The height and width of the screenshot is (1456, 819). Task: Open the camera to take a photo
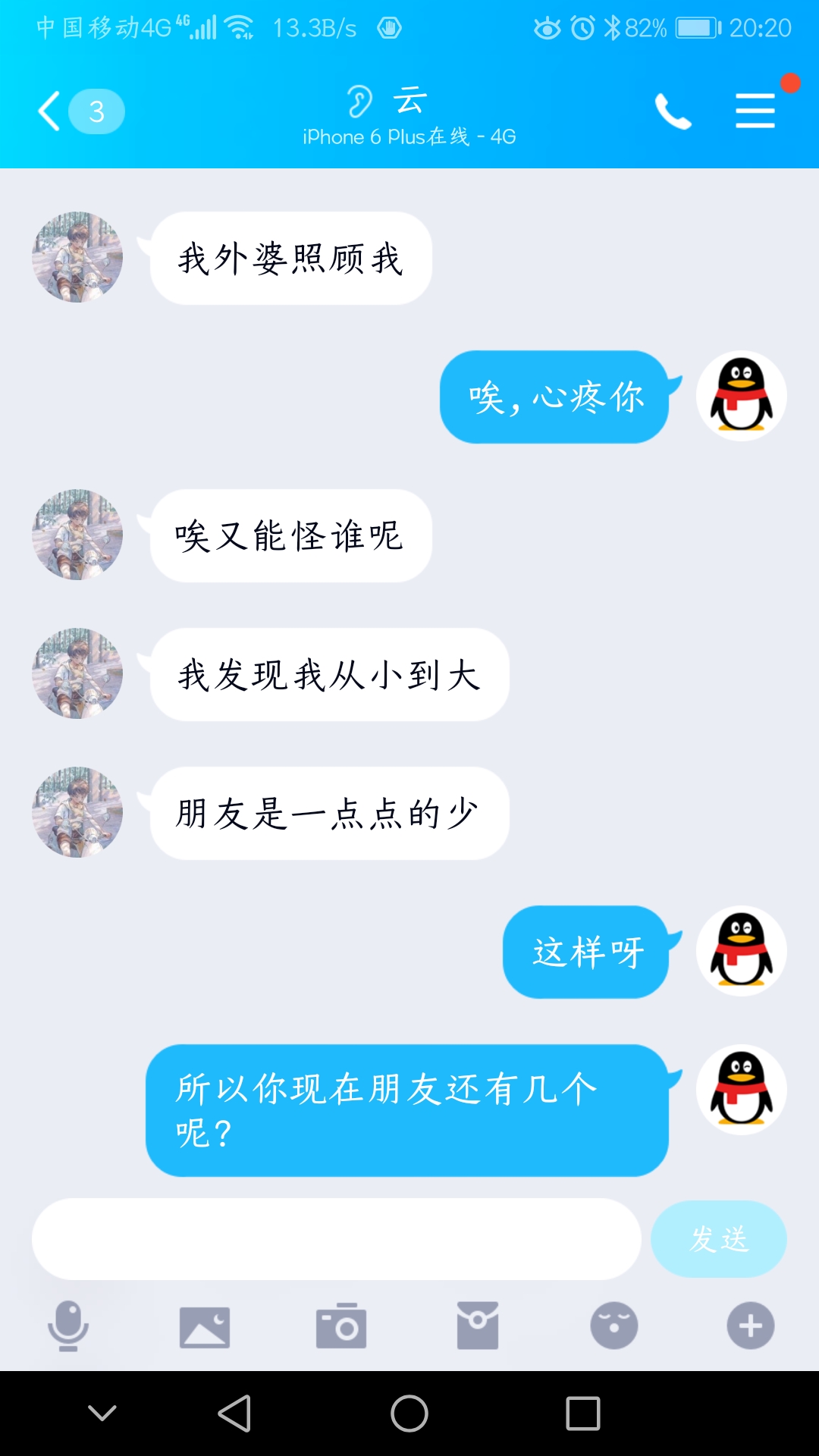[341, 1326]
